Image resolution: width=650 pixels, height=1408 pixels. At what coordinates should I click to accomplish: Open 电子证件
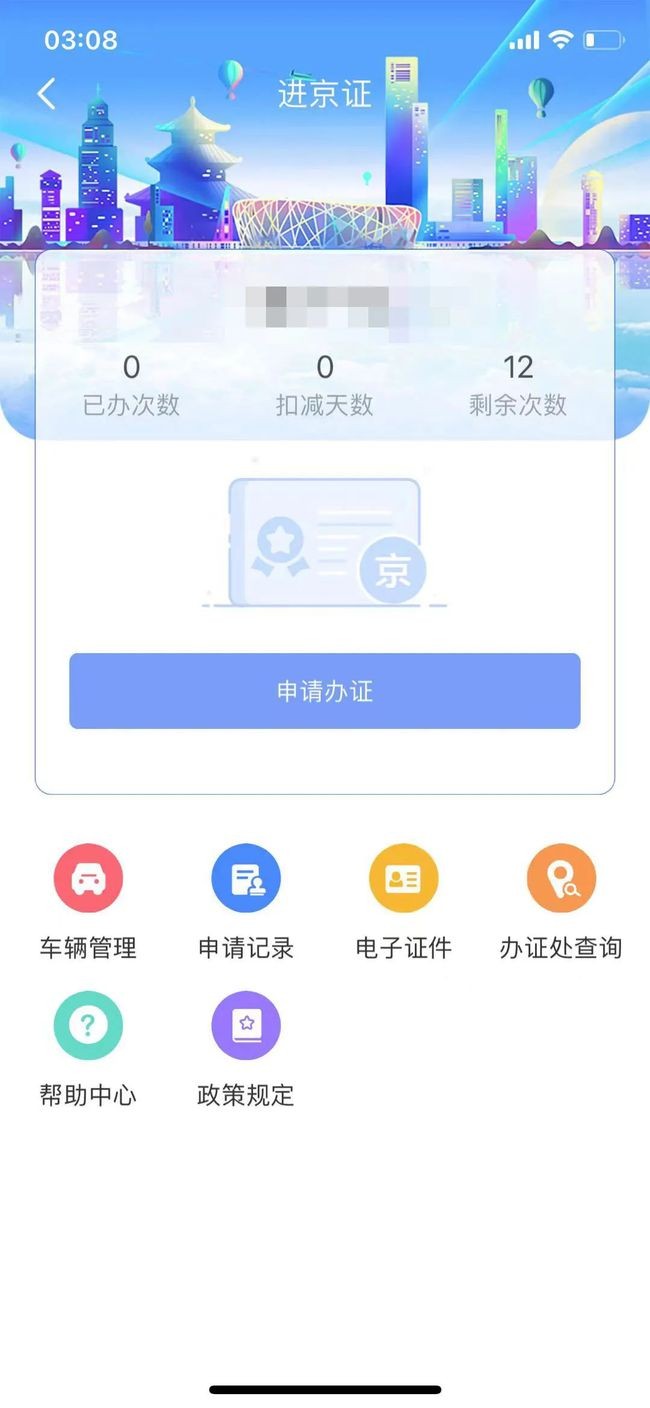403,879
